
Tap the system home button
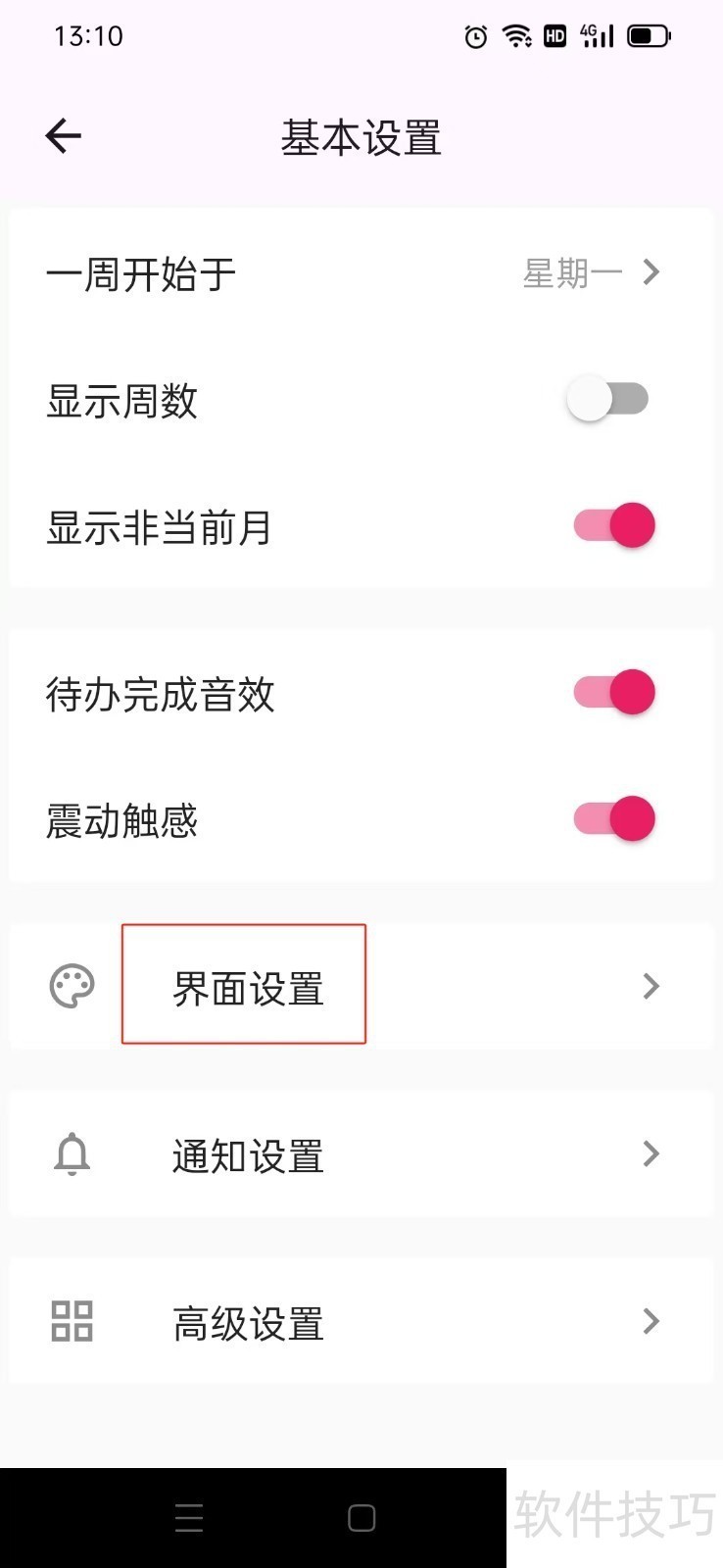pos(361,1518)
